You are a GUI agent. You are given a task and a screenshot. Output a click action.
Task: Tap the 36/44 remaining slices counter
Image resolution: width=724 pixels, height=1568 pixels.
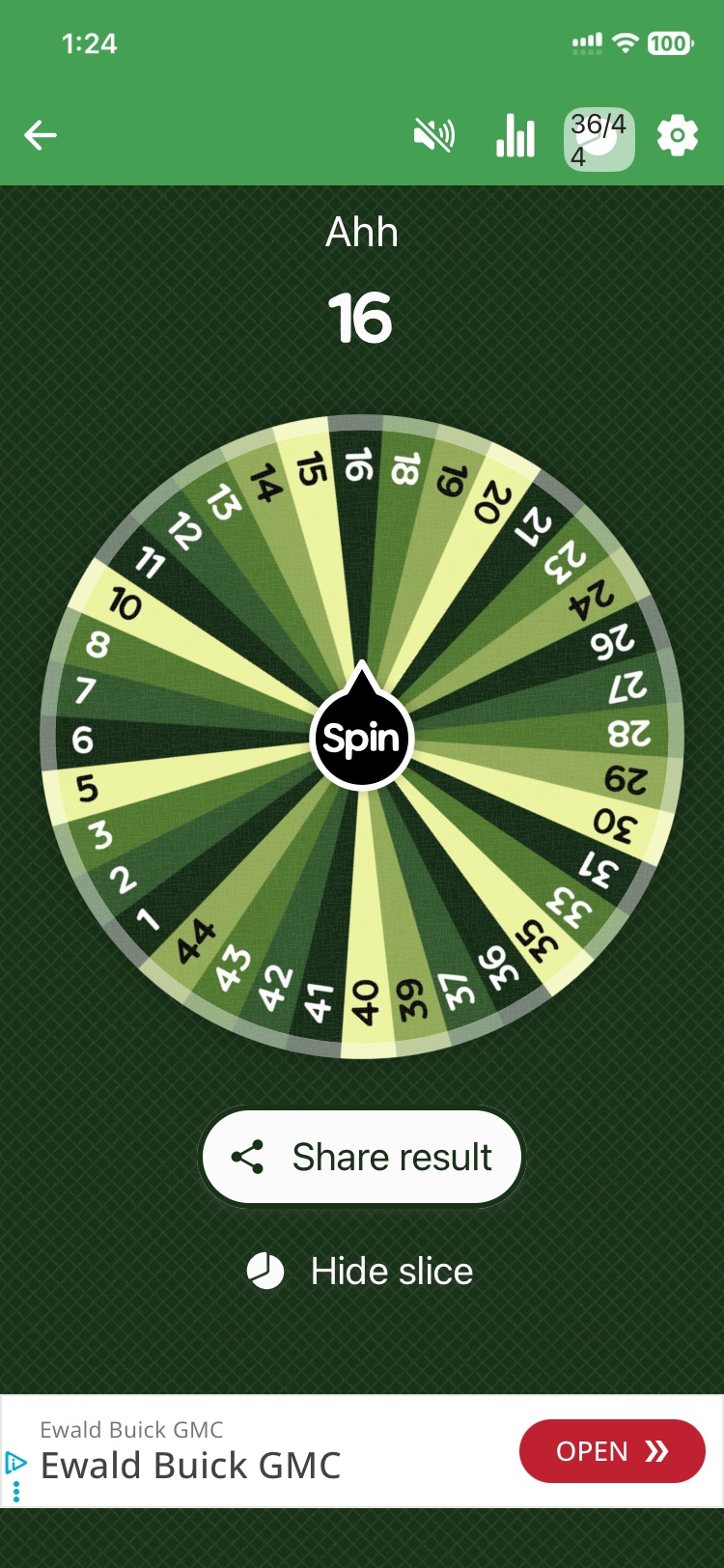click(599, 139)
